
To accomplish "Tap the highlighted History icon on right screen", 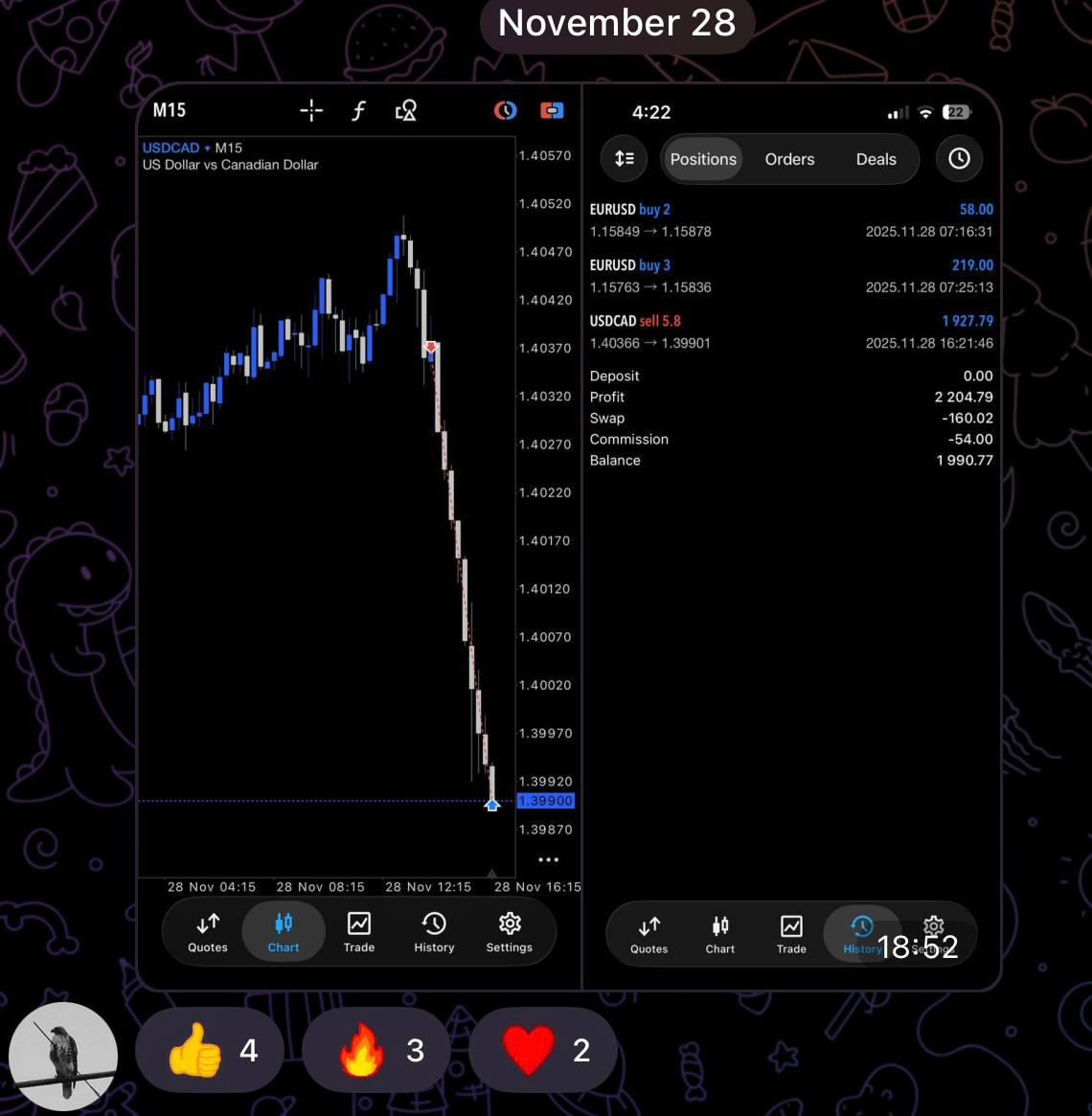I will coord(861,934).
